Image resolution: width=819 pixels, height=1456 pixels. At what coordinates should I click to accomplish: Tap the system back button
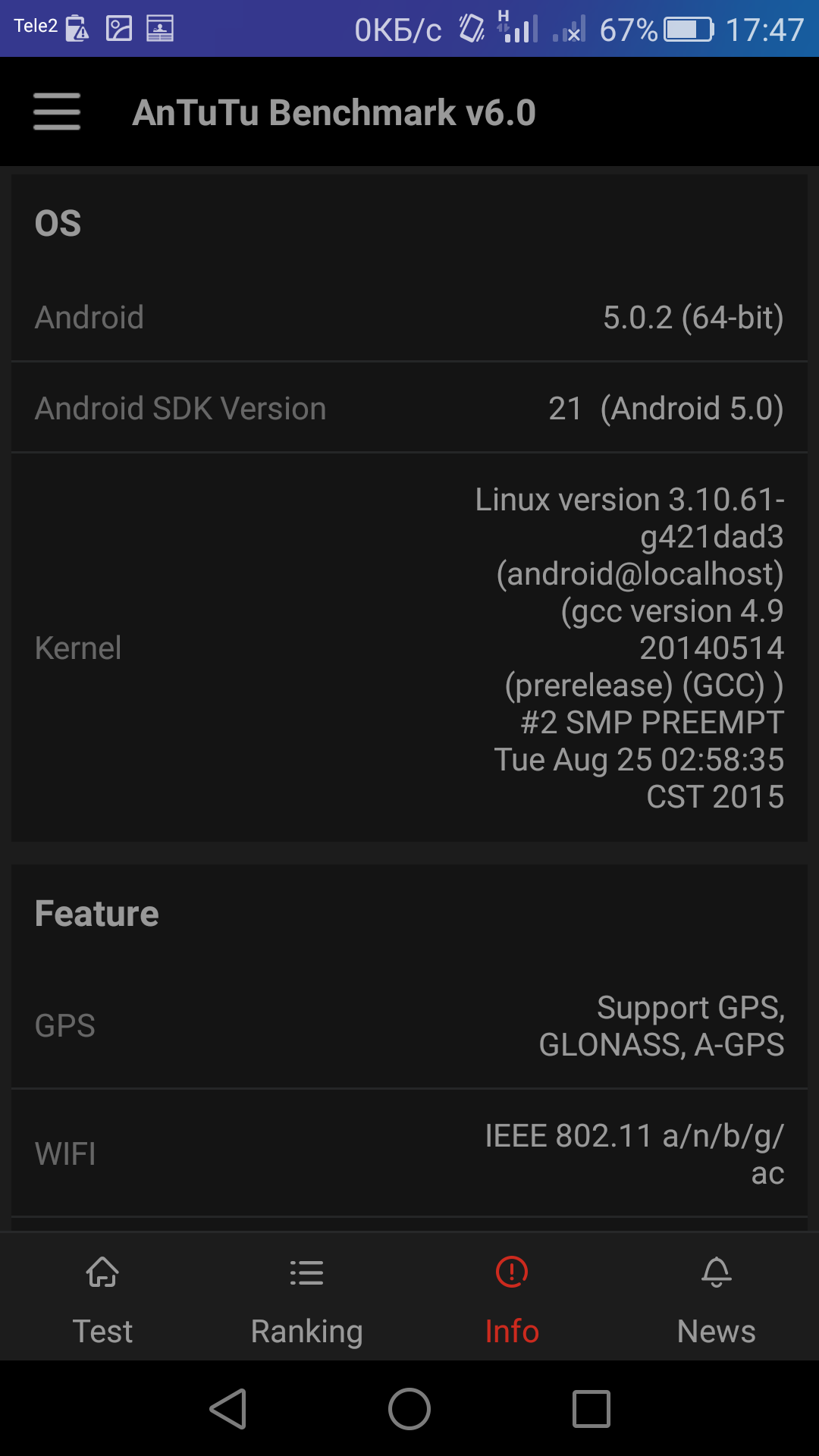(227, 1409)
